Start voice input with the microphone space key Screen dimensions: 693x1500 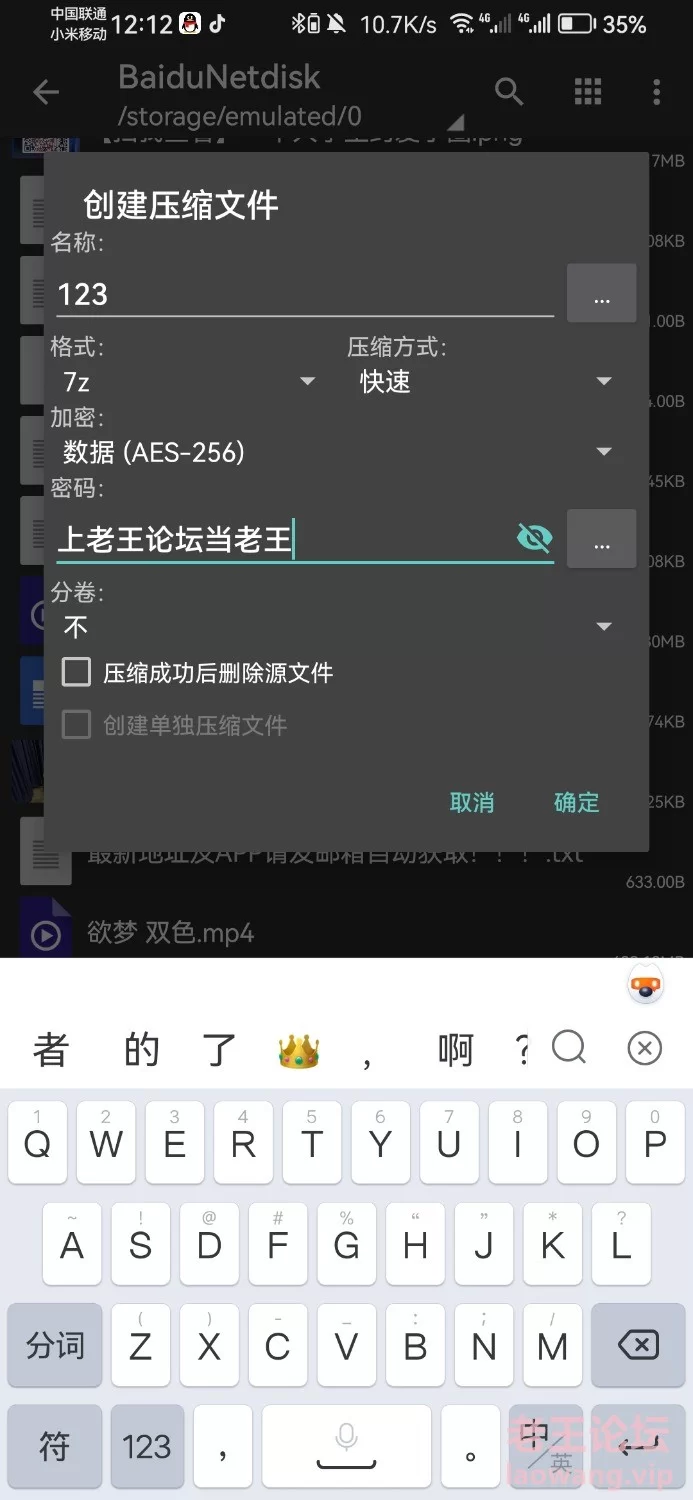point(346,1446)
